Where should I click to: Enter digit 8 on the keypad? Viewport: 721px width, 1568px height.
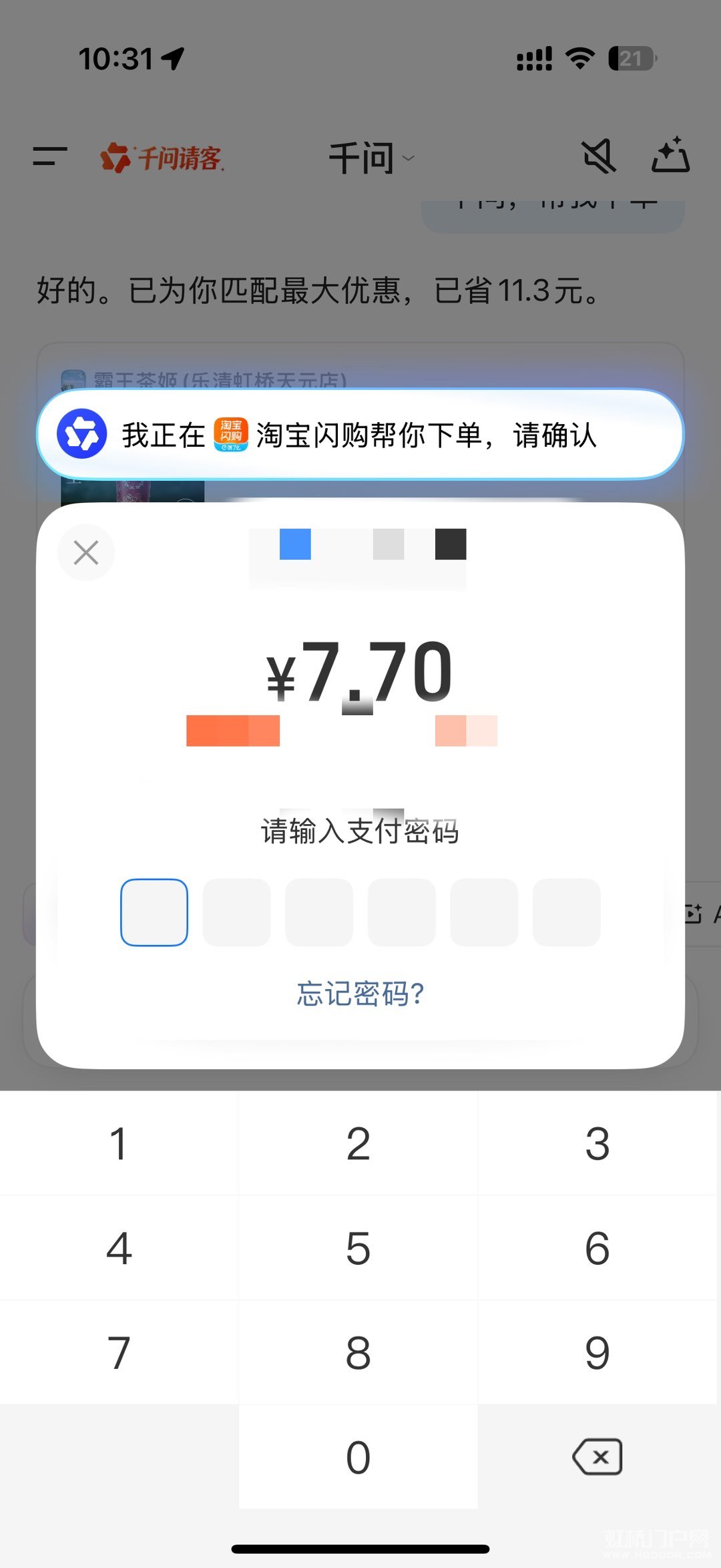(358, 1352)
